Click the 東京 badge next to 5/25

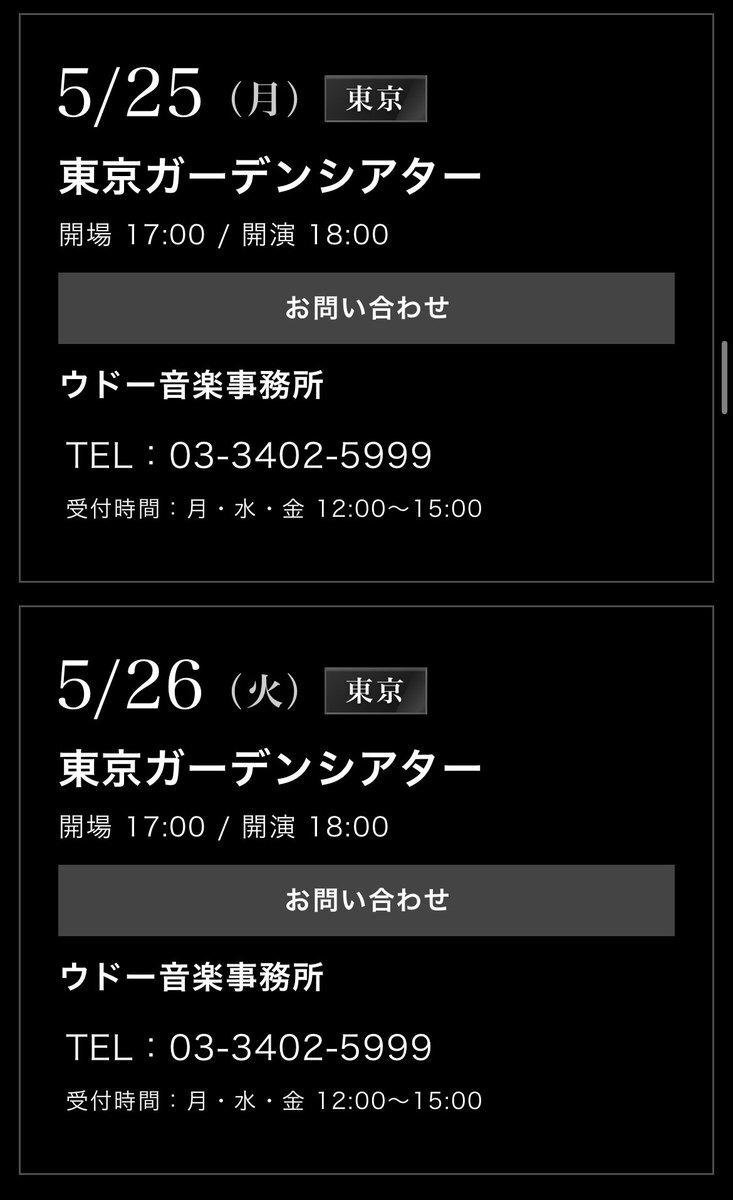click(376, 99)
